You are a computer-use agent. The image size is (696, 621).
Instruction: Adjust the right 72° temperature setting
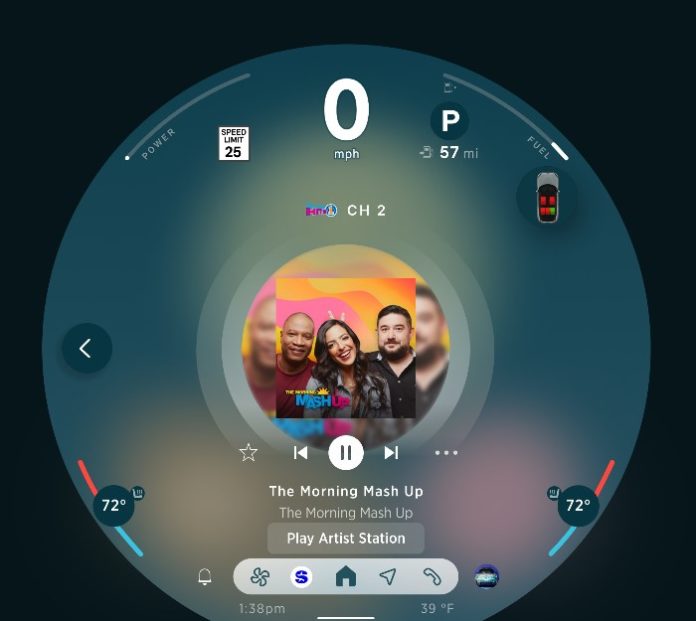[x=577, y=505]
